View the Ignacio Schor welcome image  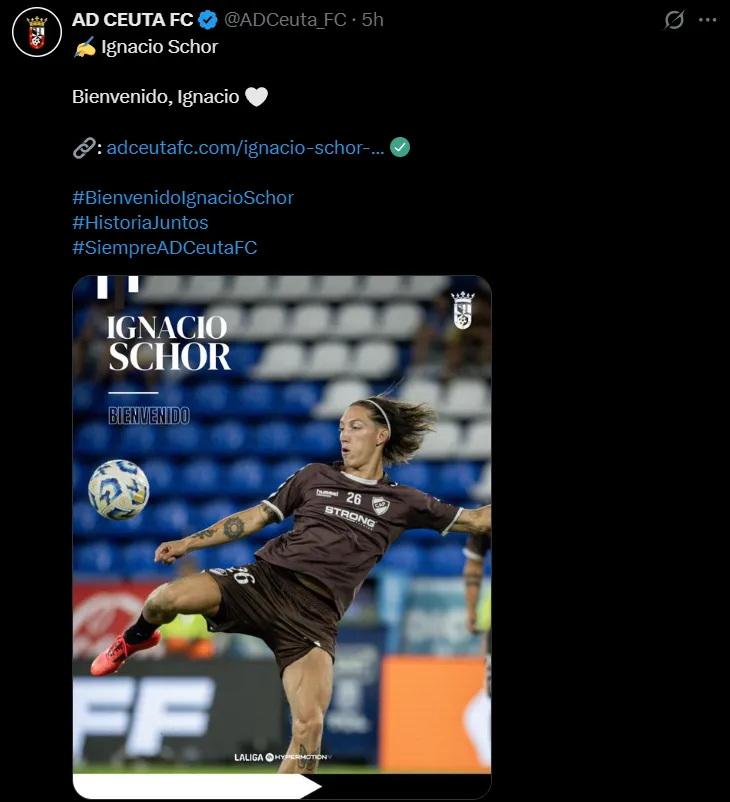pos(282,535)
